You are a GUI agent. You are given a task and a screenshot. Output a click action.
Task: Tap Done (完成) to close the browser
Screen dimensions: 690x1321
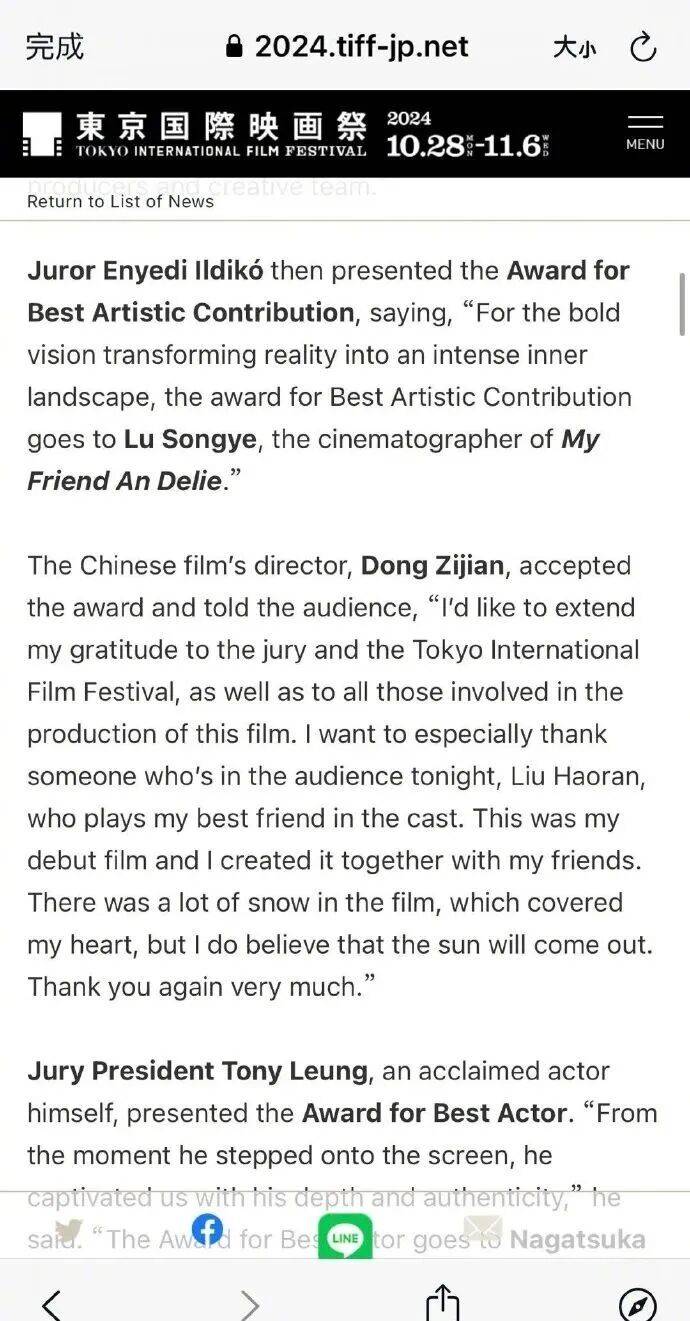[x=55, y=46]
